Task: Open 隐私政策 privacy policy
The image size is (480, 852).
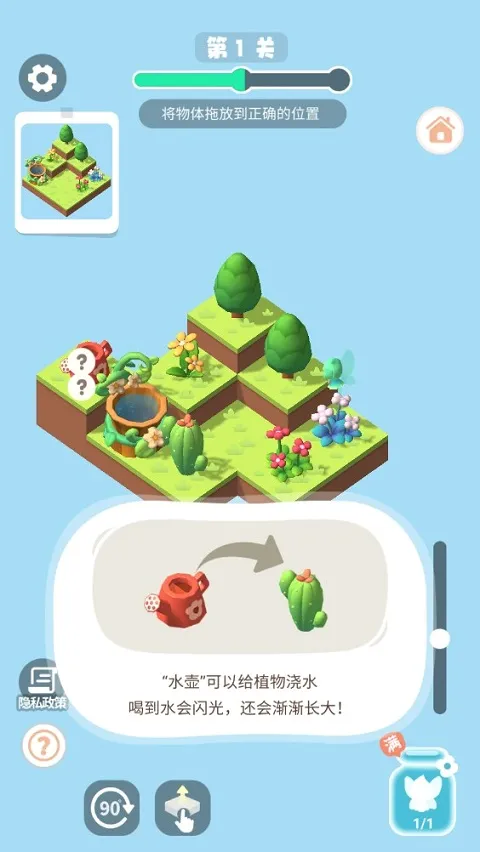Action: coord(41,685)
